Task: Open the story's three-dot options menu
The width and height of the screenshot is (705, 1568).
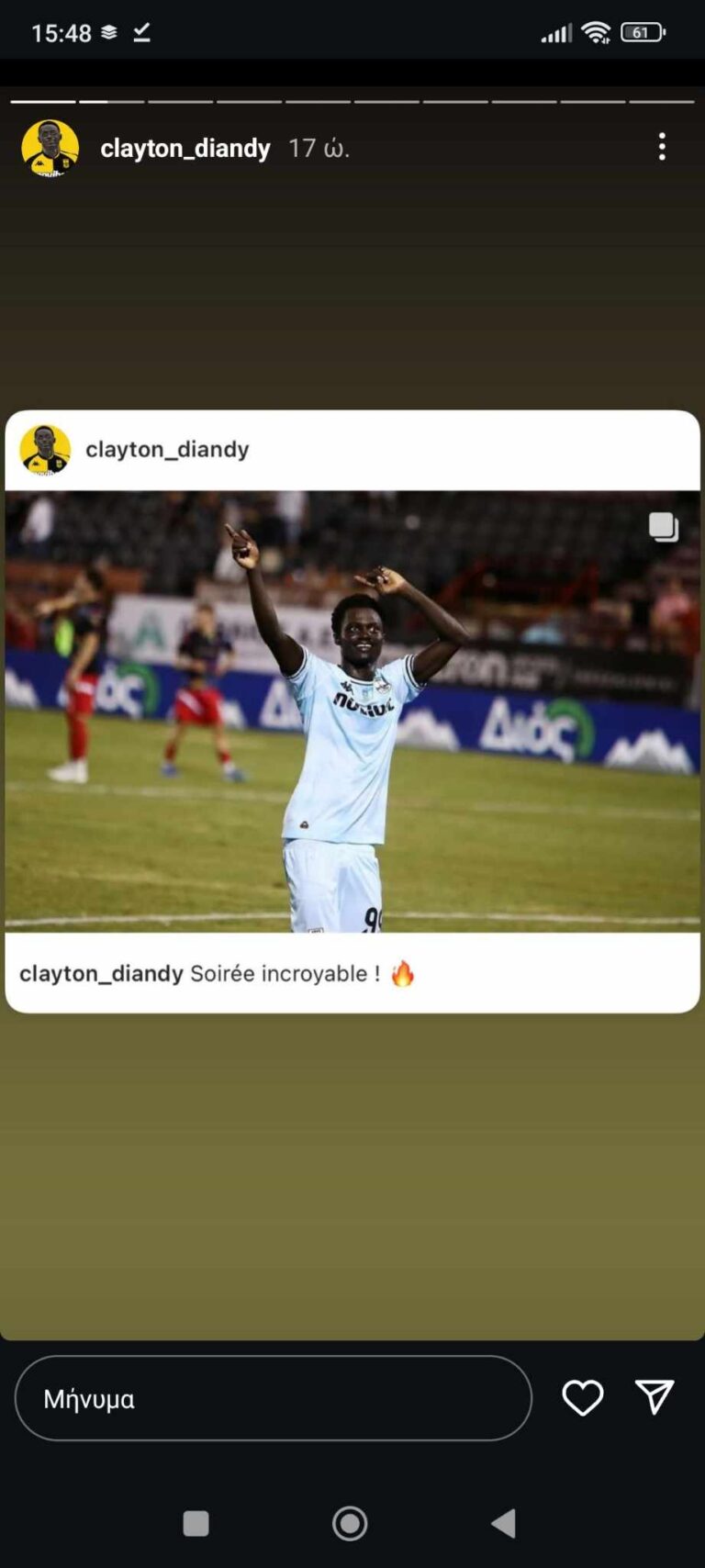Action: coord(662,147)
